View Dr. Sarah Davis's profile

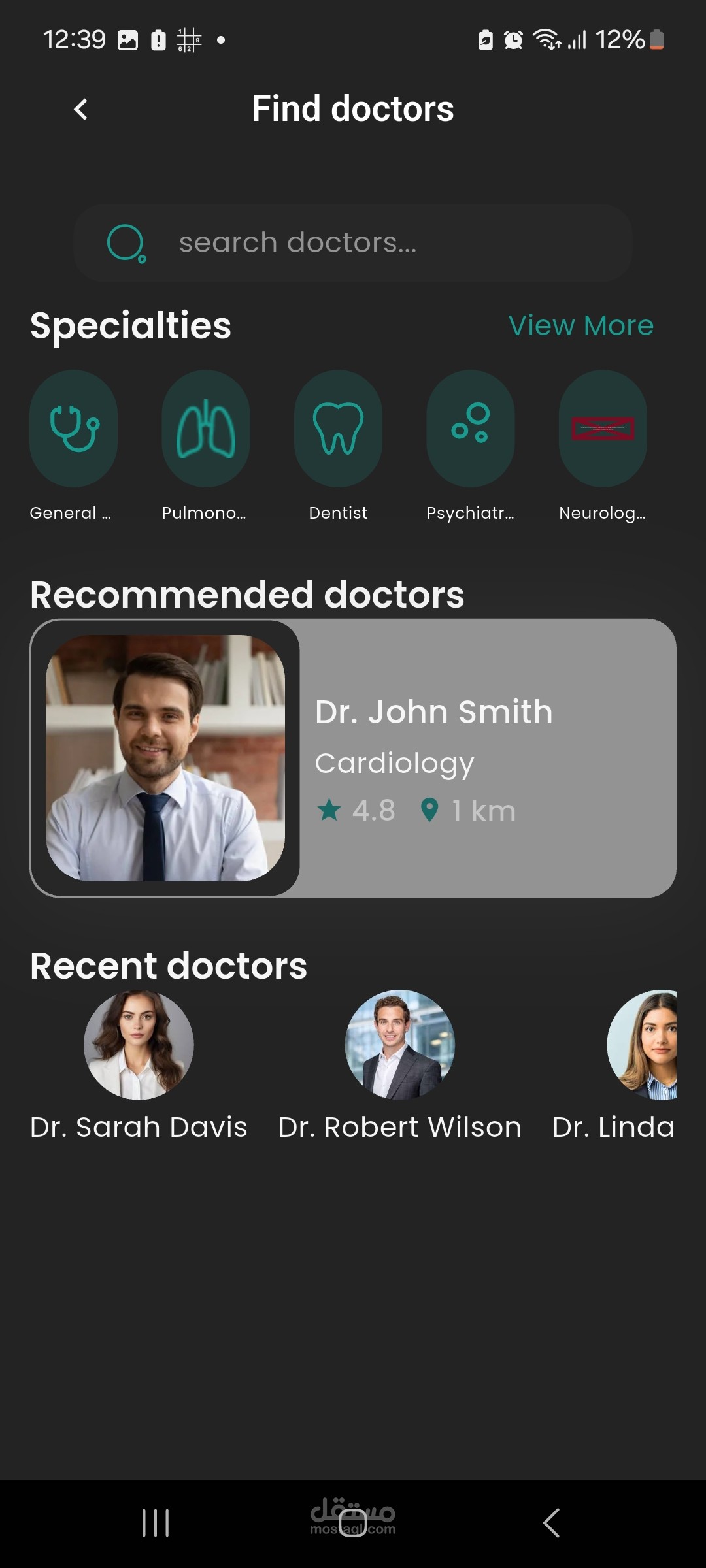tap(139, 1066)
